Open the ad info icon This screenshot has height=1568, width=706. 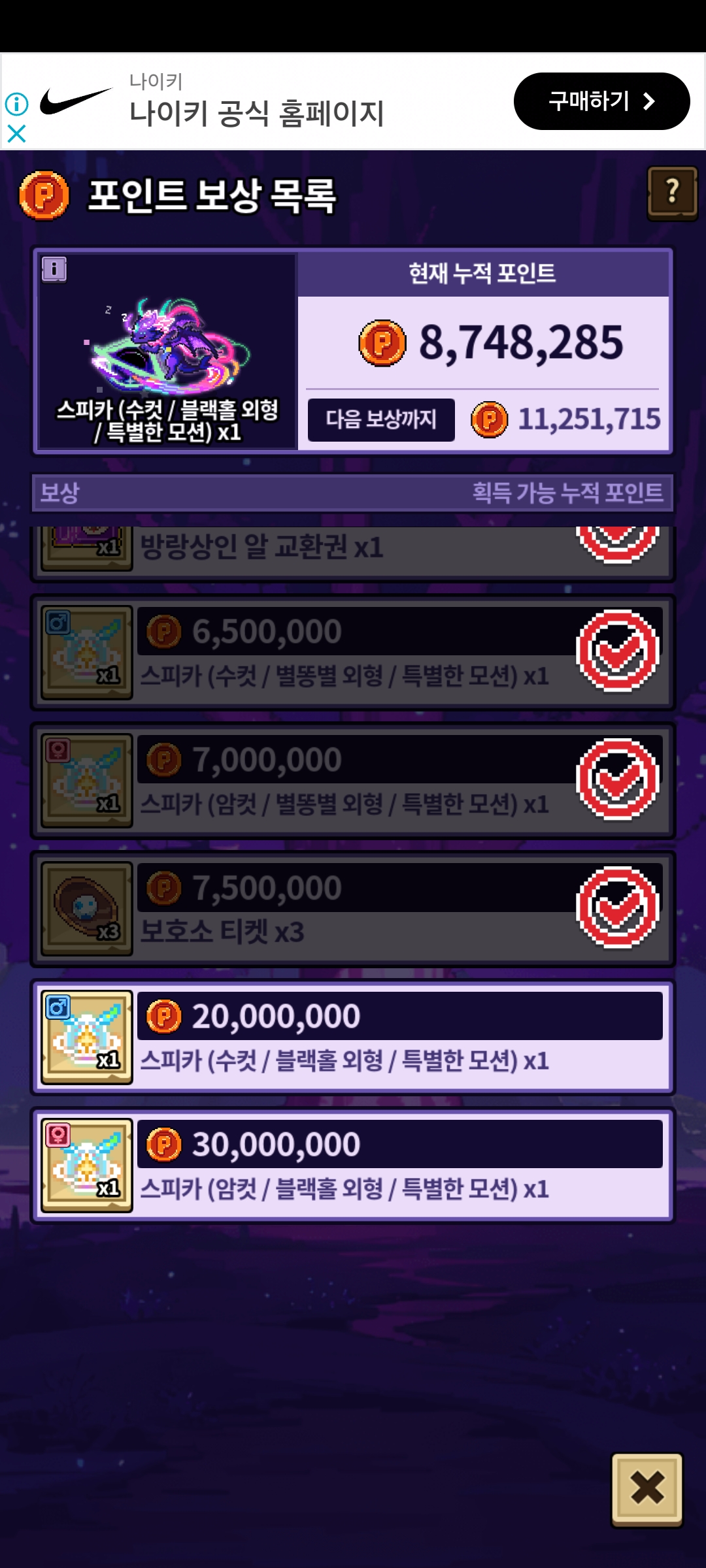pos(16,104)
